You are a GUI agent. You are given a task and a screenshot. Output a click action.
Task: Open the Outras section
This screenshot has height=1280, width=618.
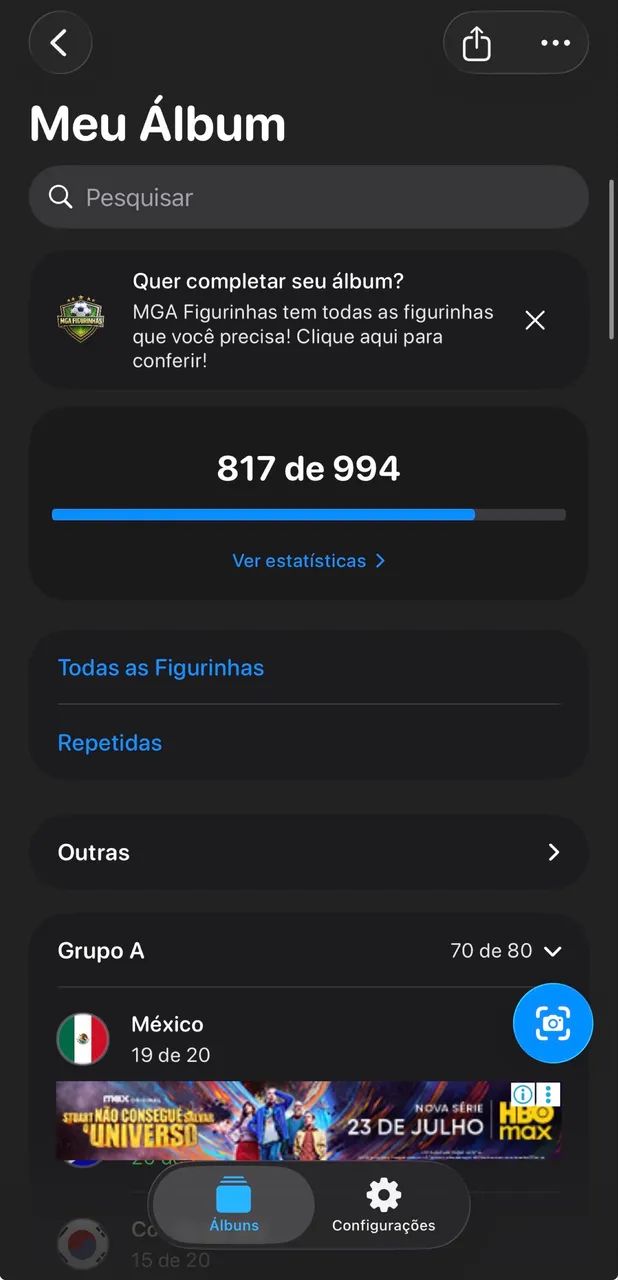tap(309, 853)
